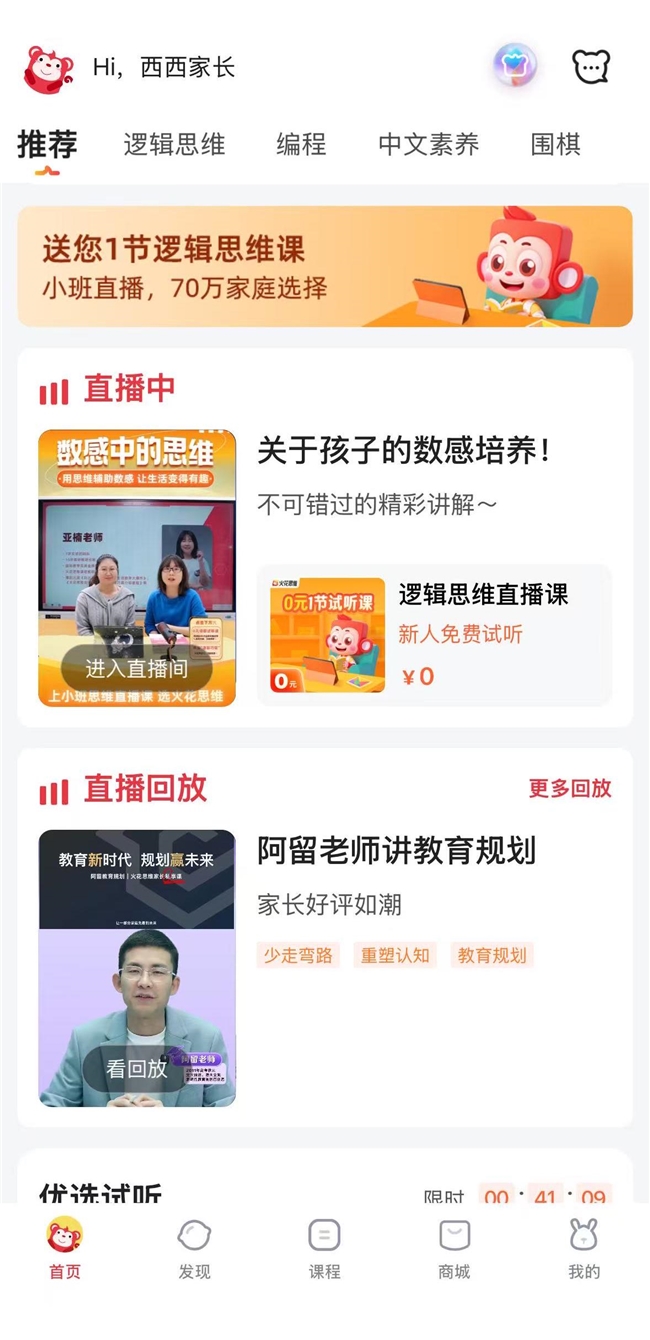Tap 看回放 on 阿留老师 video
Screen dimensions: 650x1340
(137, 1068)
